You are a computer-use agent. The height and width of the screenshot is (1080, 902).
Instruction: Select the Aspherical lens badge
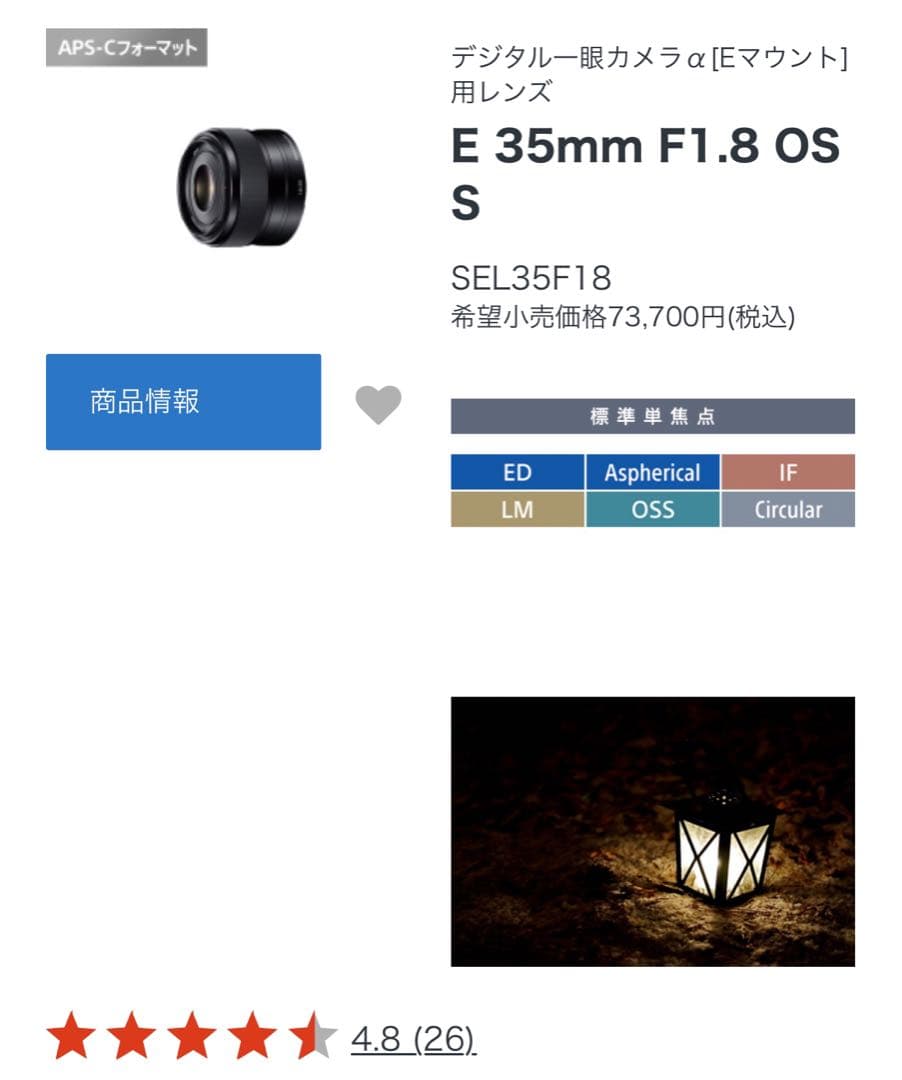click(652, 472)
